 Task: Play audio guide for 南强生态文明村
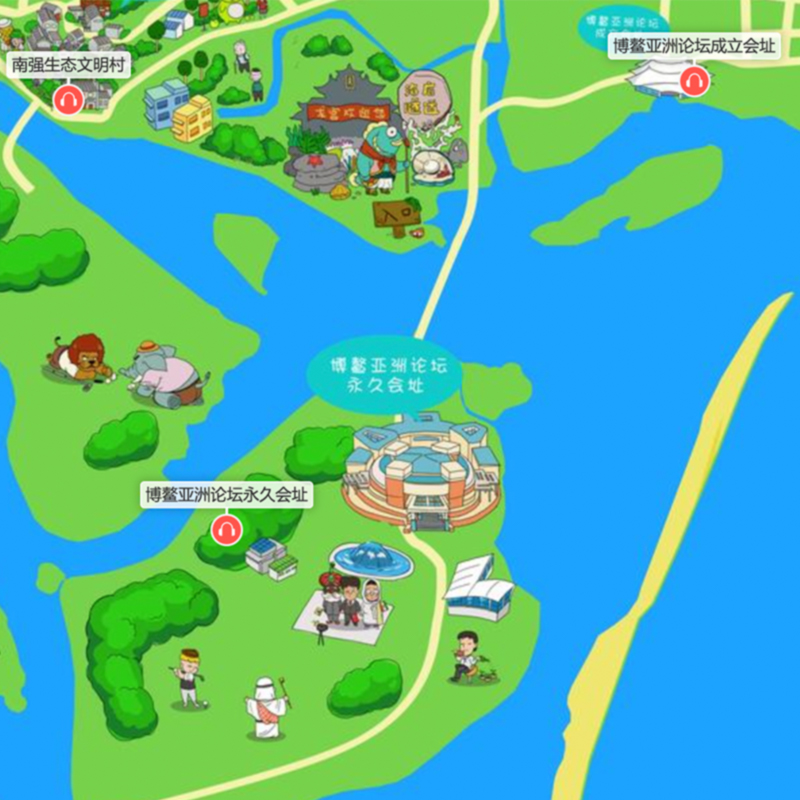[69, 98]
